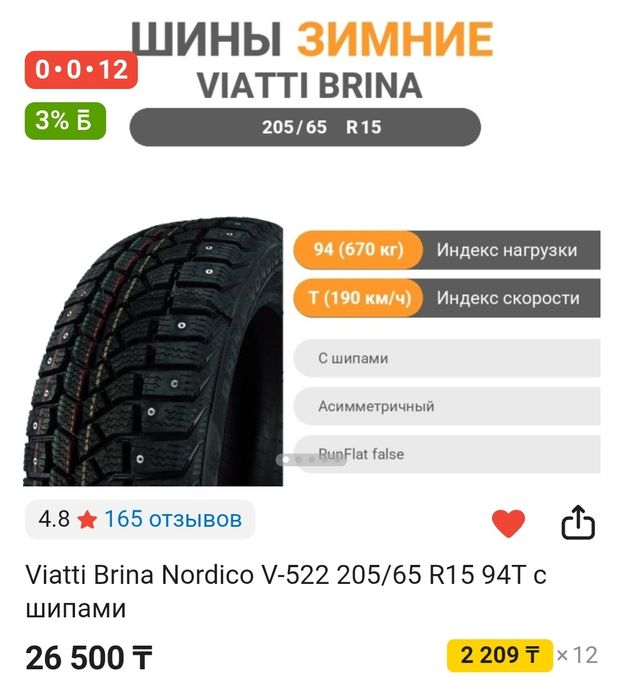Remove this tire from favorites via heart
Viewport: 623px width, 700px height.
pos(509,522)
